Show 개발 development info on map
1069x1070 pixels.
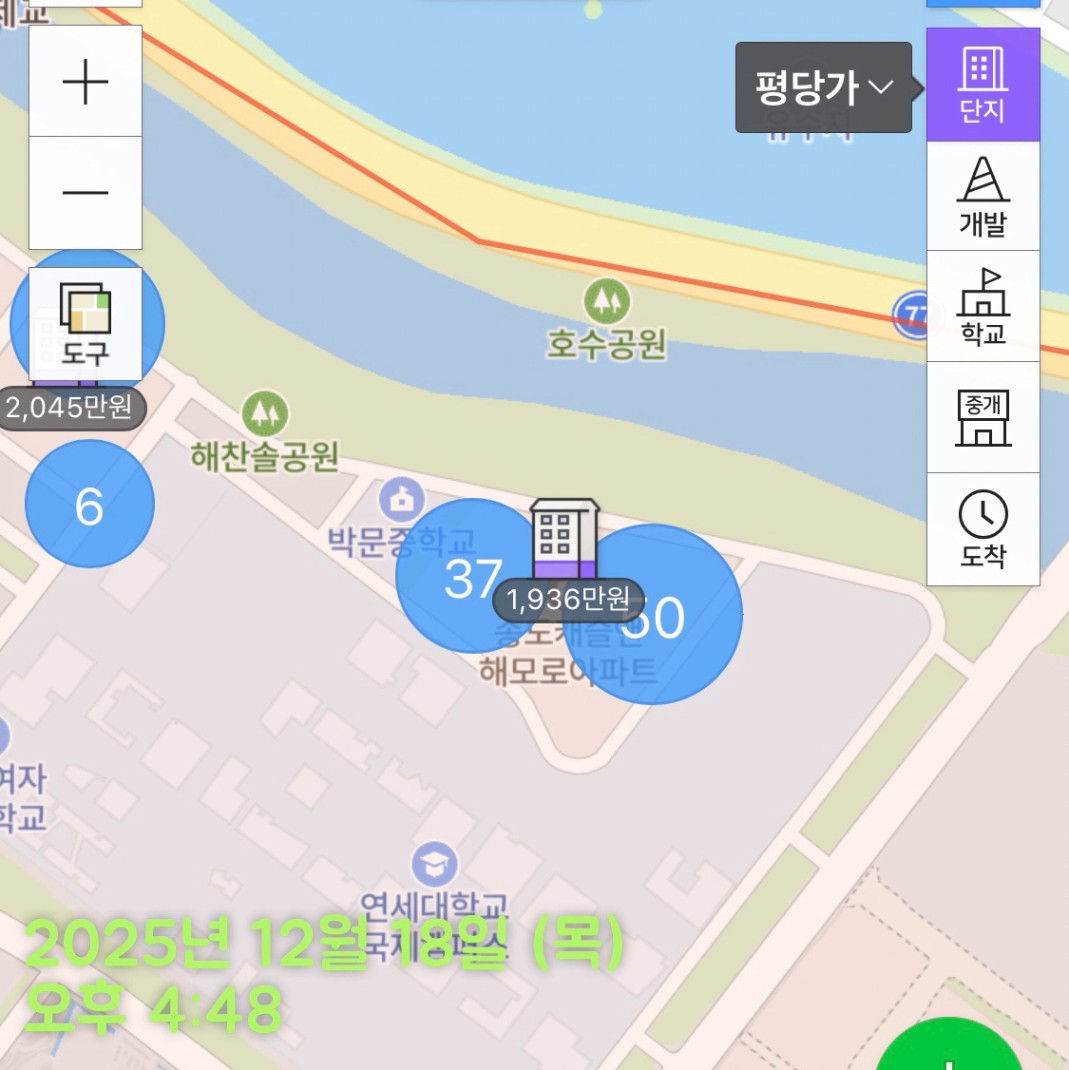(982, 197)
